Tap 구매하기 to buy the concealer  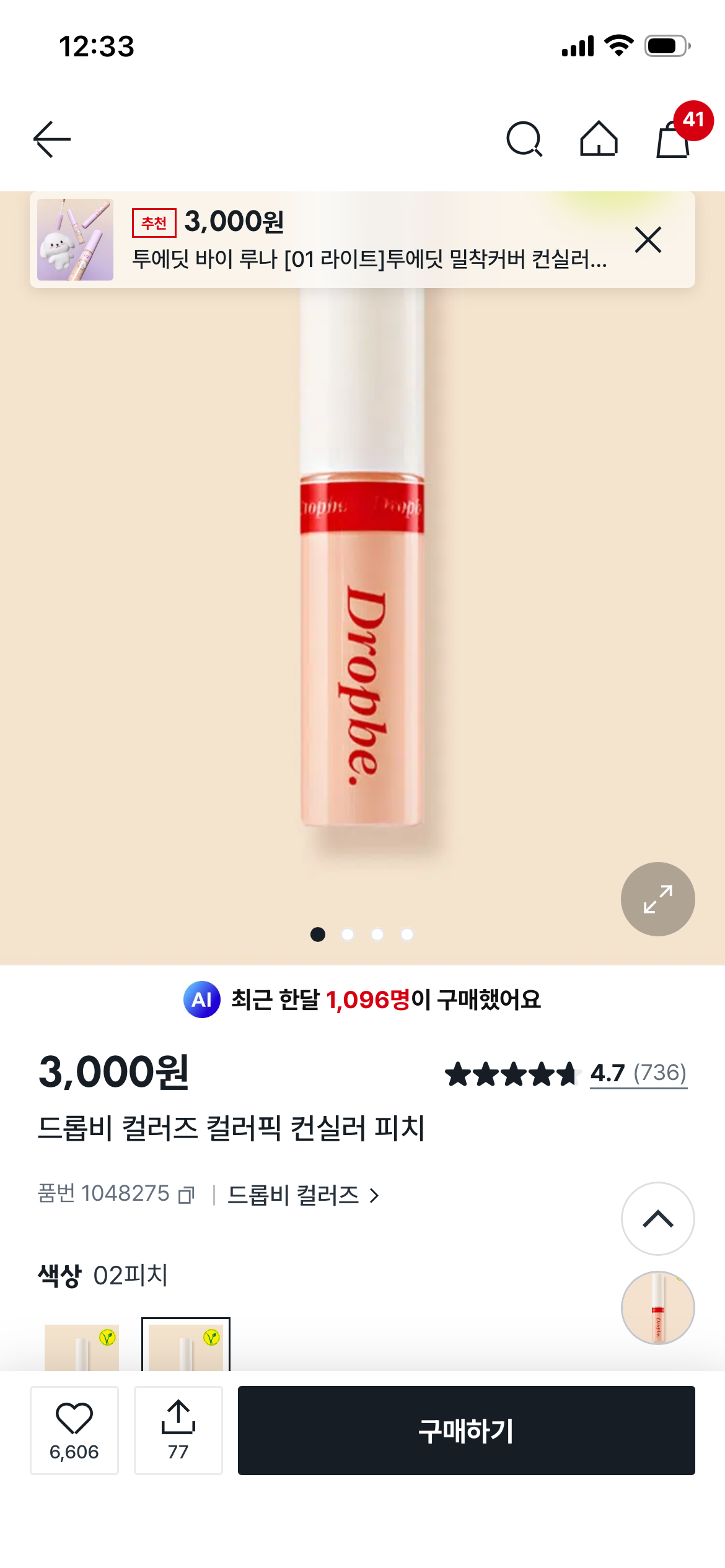(x=466, y=1430)
